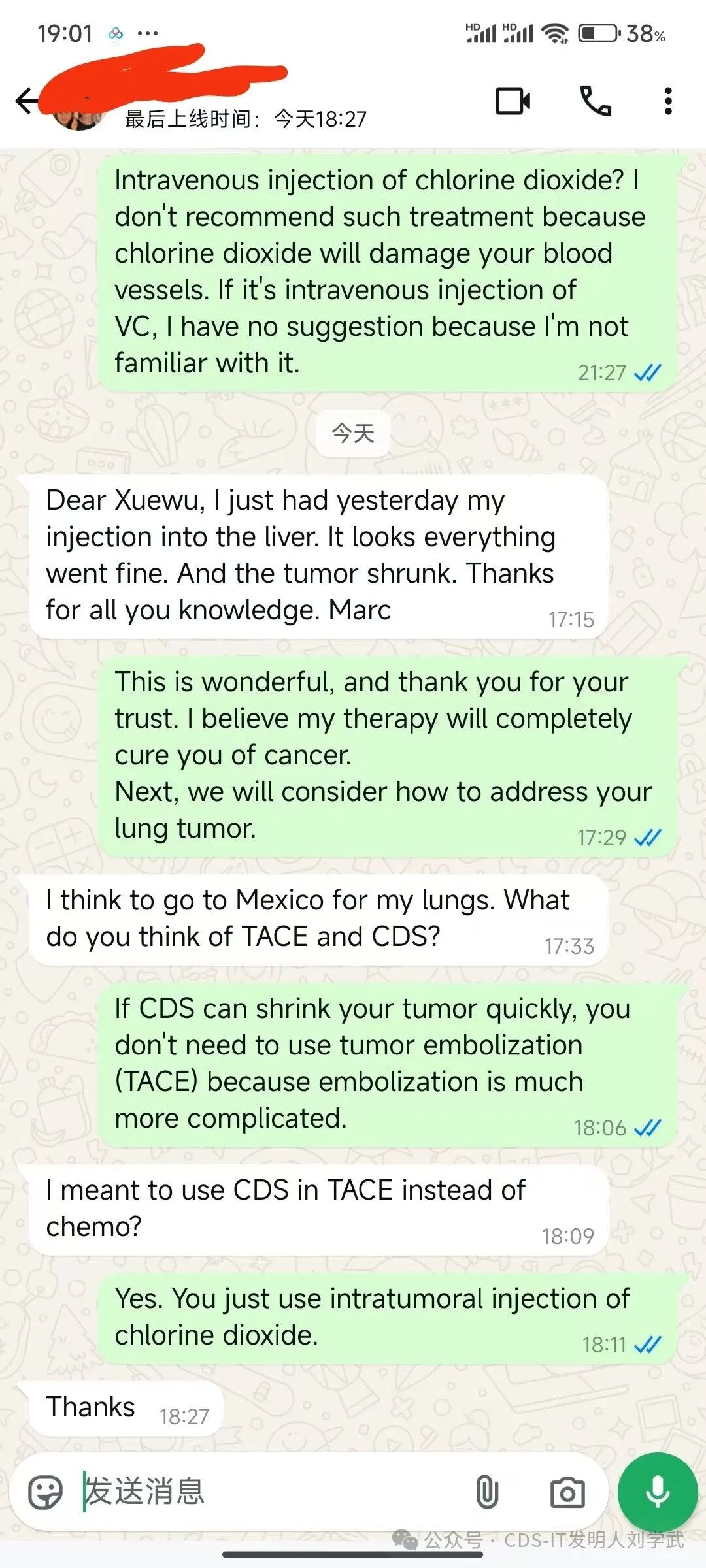The width and height of the screenshot is (706, 1568).
Task: Go back to the chat list
Action: [26, 101]
